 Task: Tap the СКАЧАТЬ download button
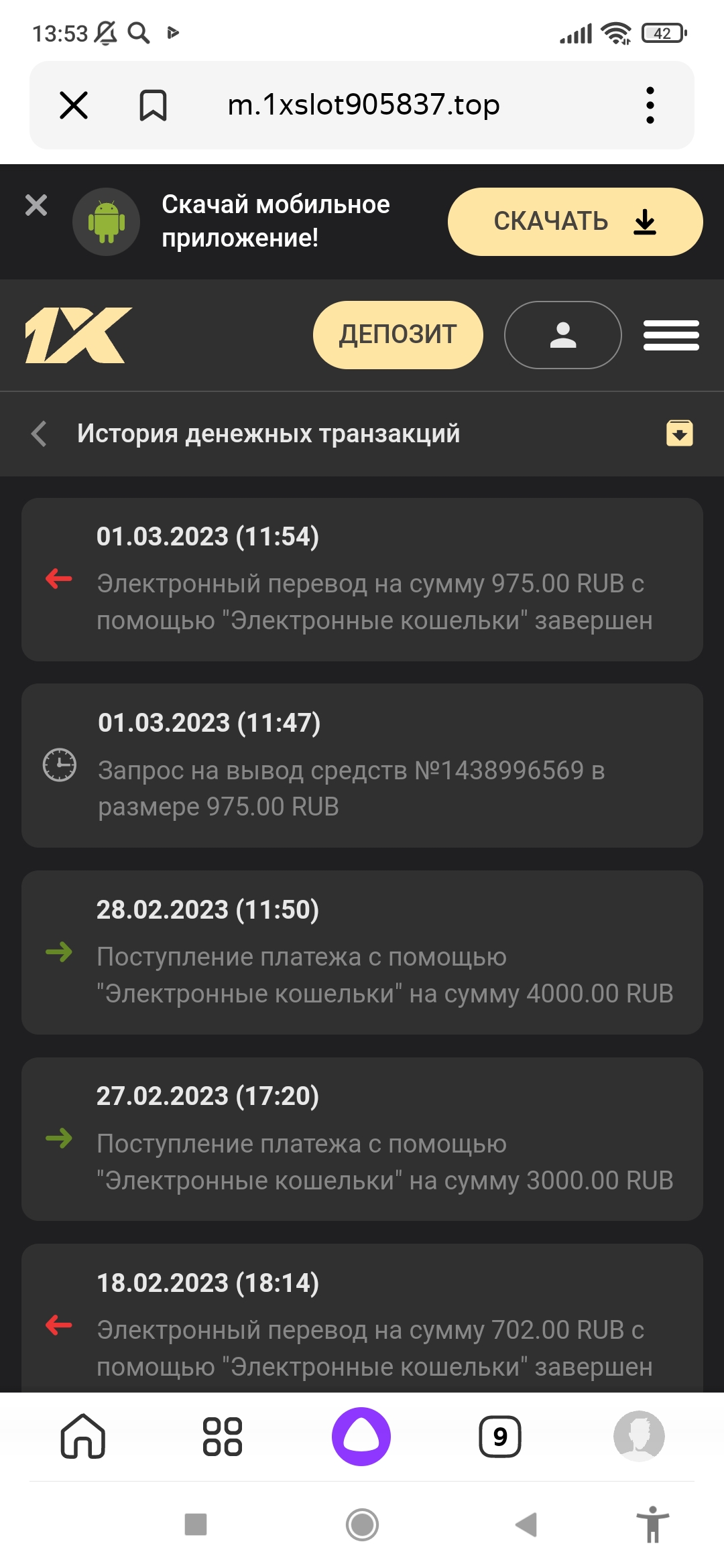(575, 222)
